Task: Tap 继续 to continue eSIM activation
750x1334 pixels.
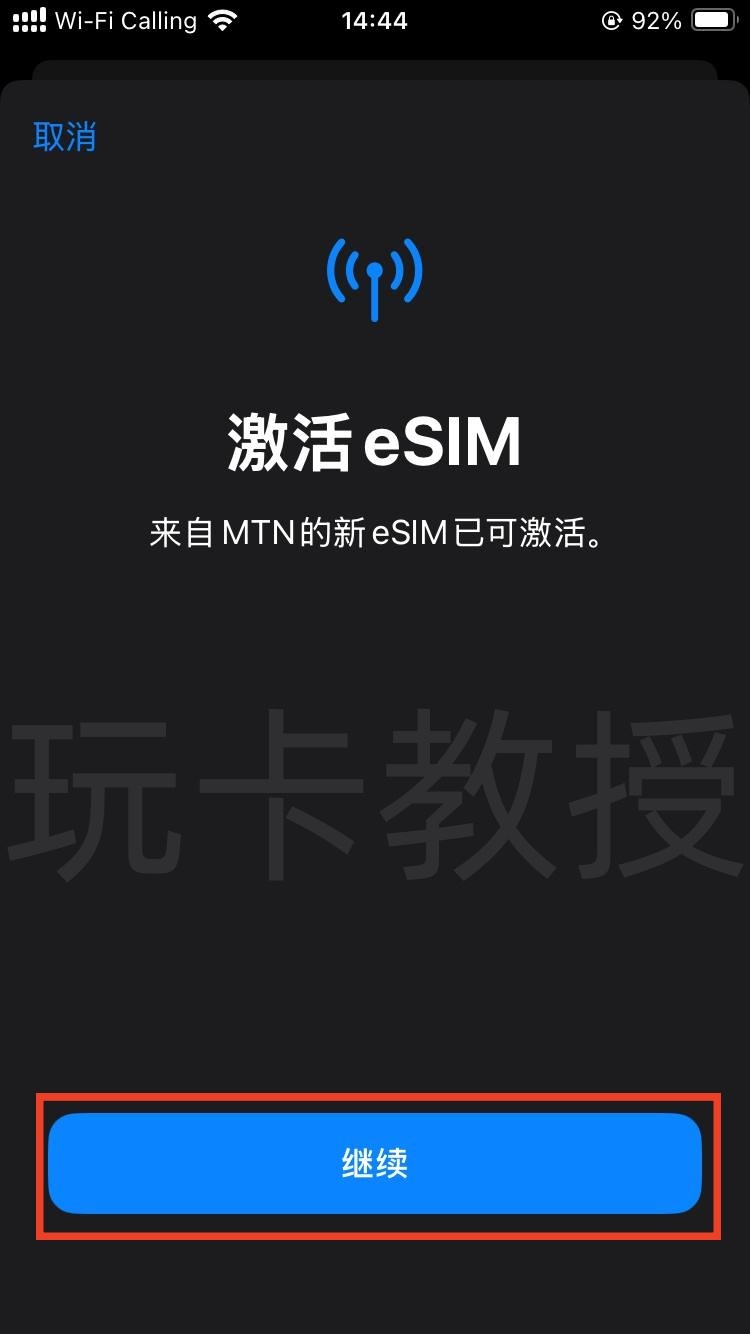Action: point(375,1163)
